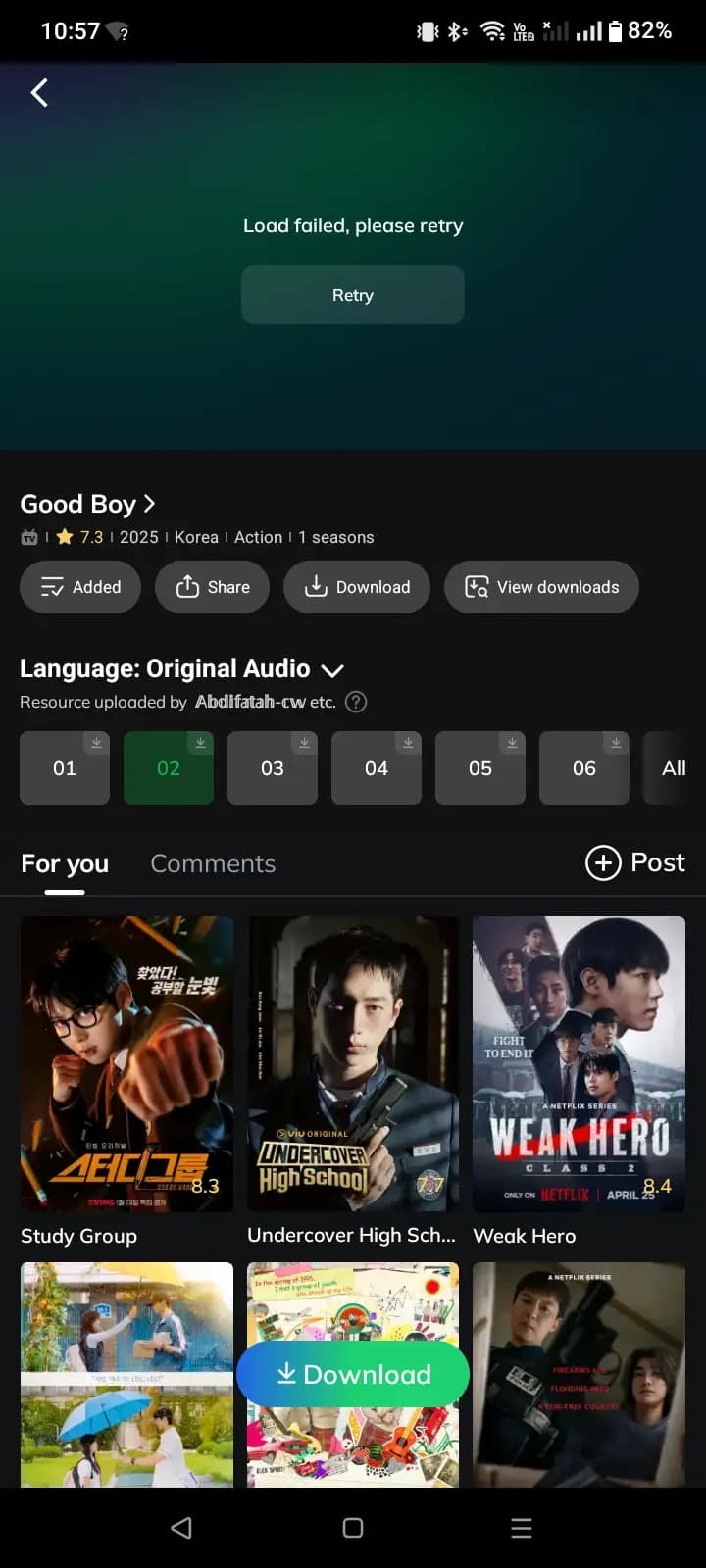This screenshot has height=1568, width=706.
Task: Tap the floating gradient Download button
Action: 353,1374
